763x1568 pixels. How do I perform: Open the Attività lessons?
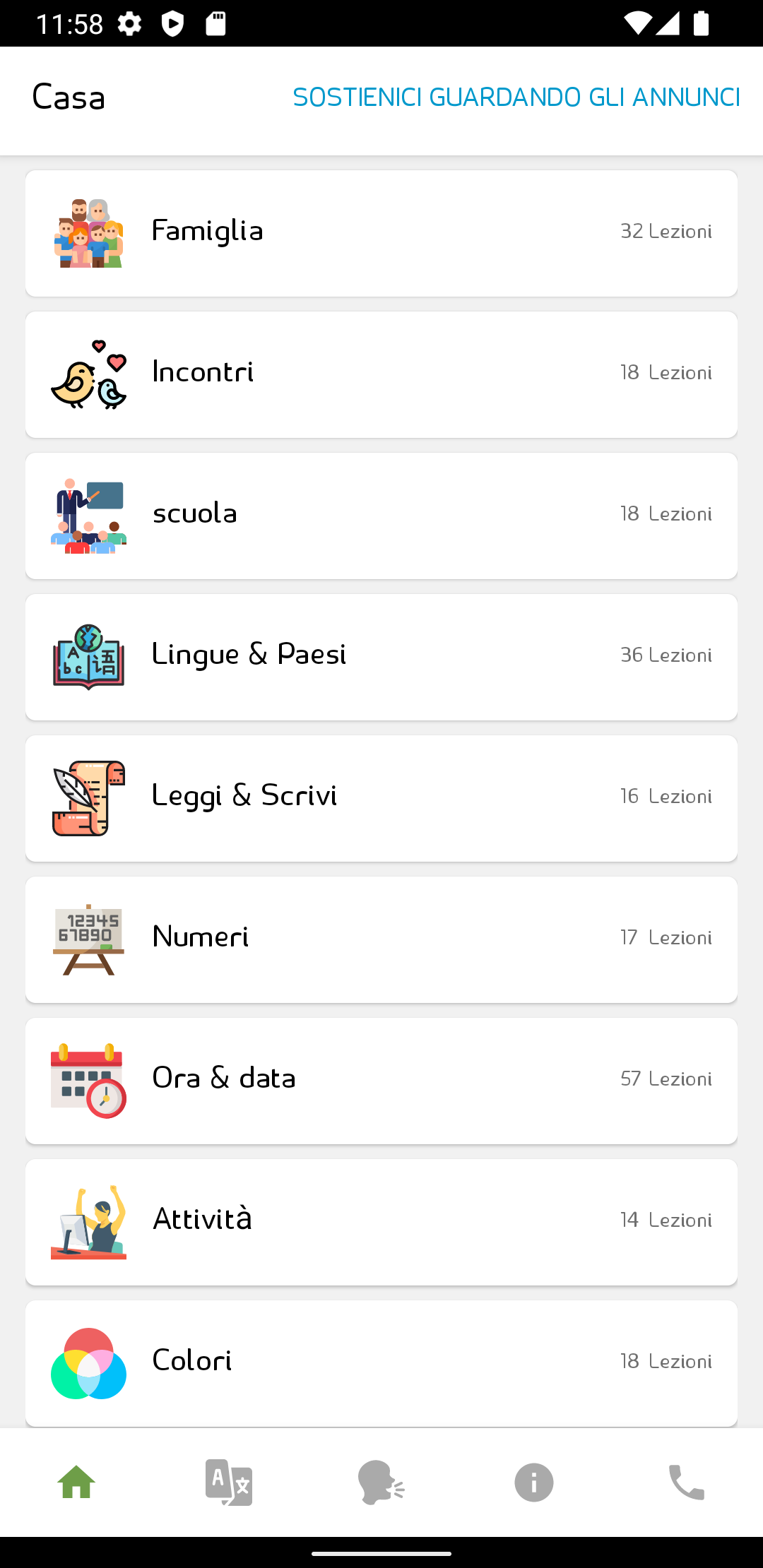click(x=381, y=1222)
